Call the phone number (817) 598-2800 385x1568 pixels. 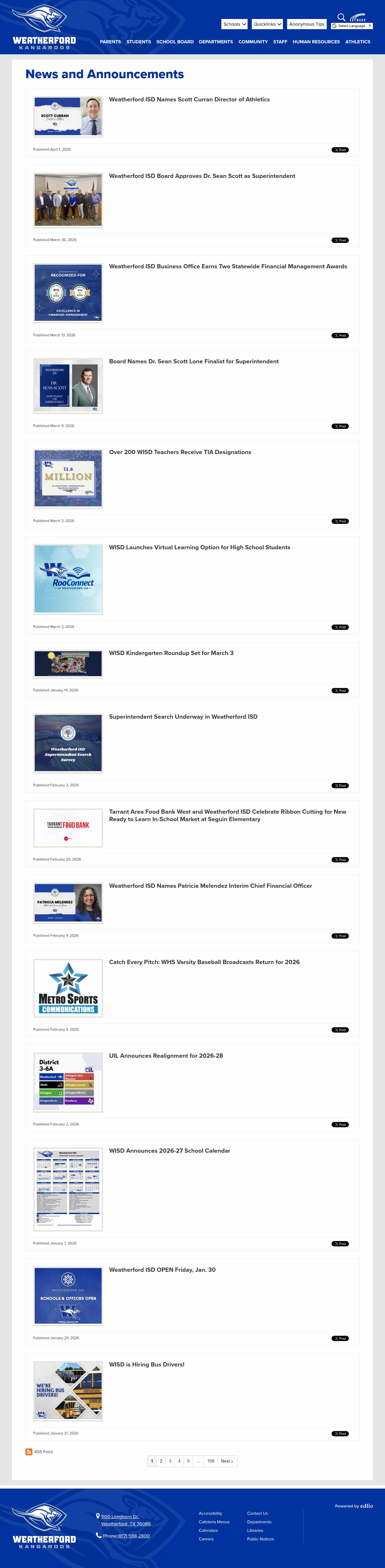(x=133, y=1536)
